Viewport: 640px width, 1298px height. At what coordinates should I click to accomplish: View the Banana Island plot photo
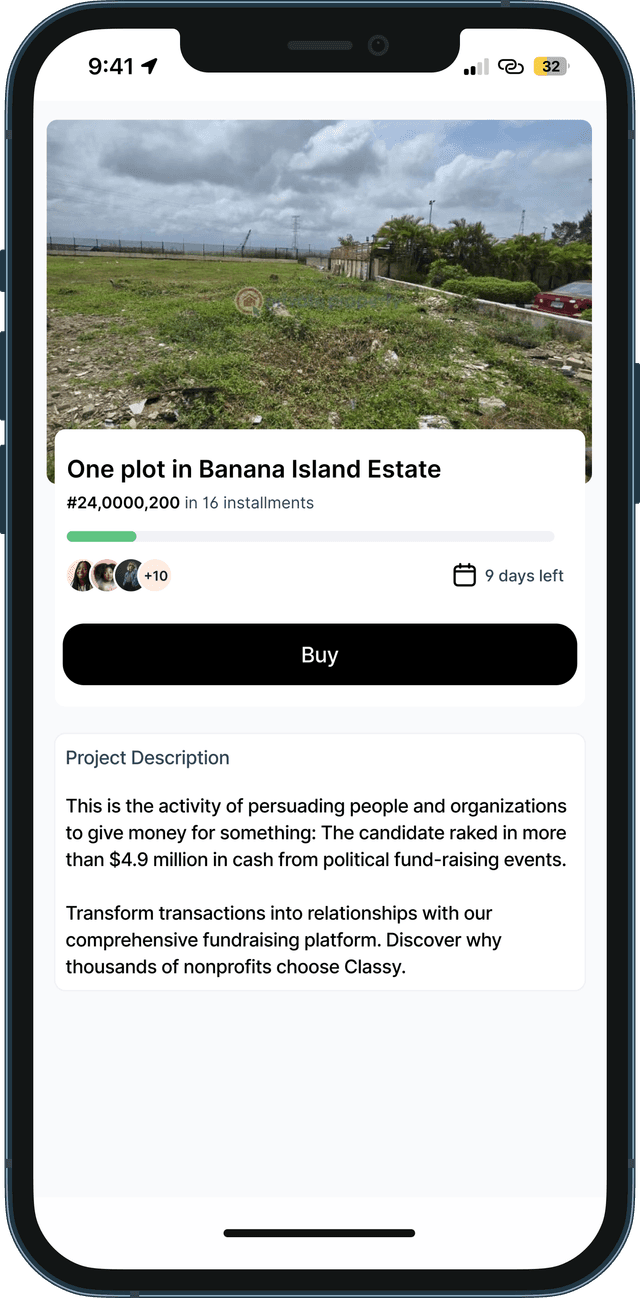[x=319, y=275]
